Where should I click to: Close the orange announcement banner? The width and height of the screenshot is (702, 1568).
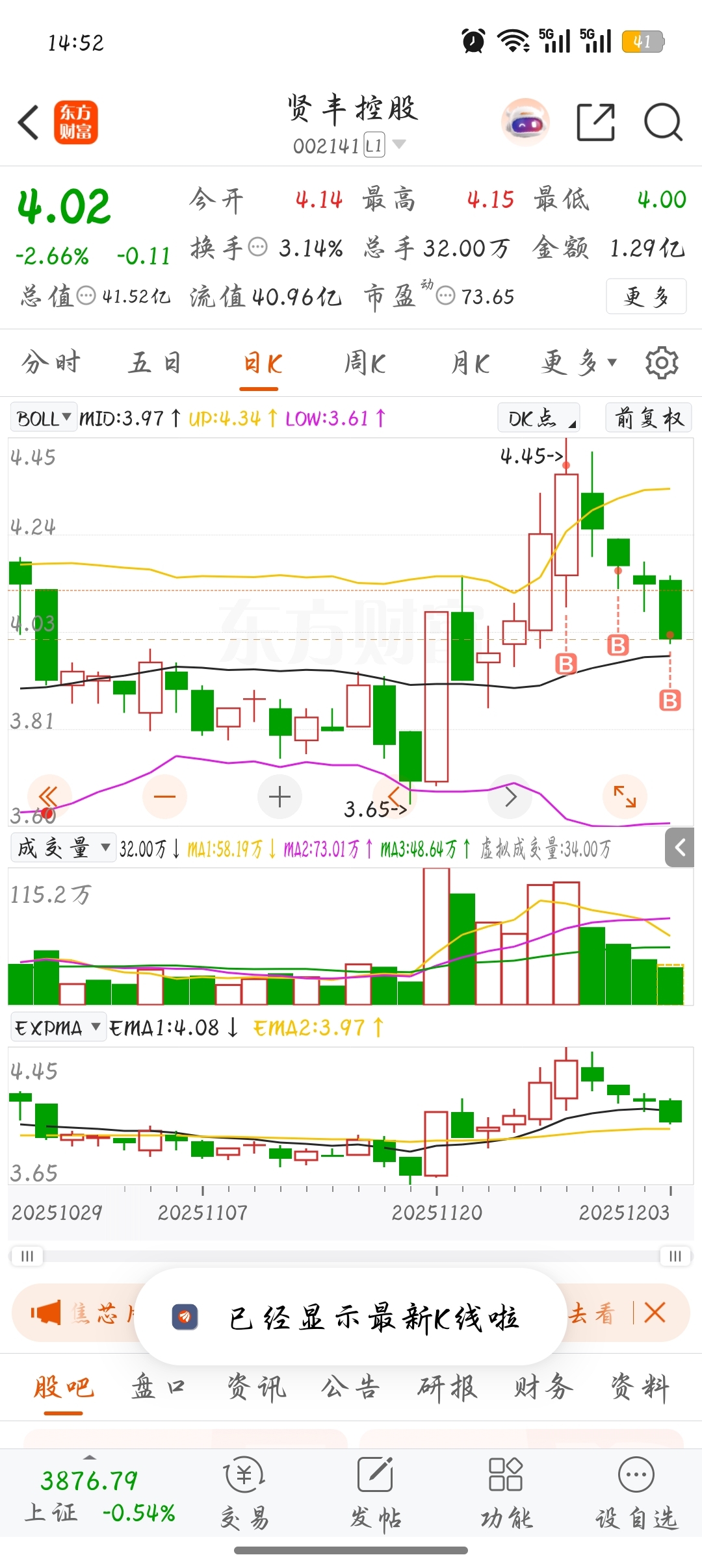pyautogui.click(x=655, y=1313)
